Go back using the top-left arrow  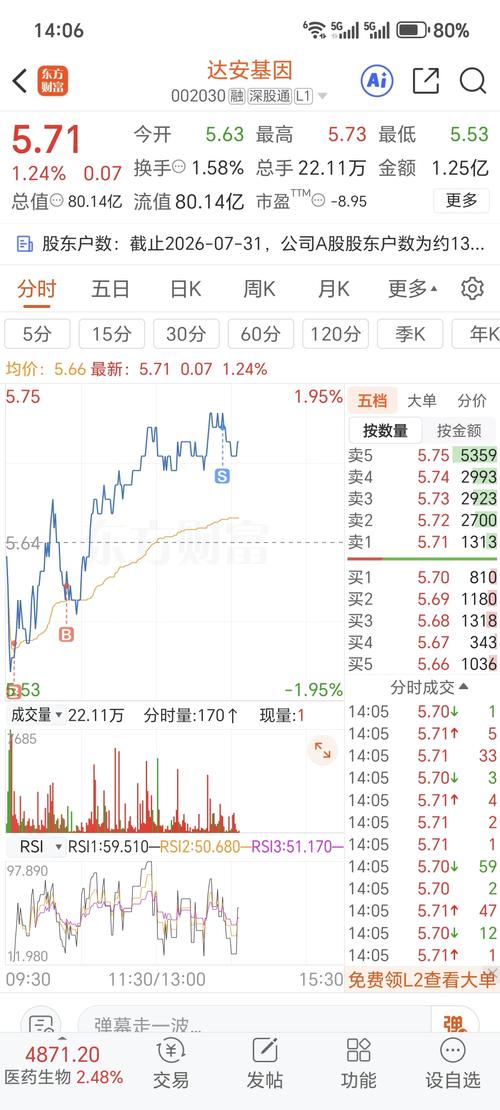pyautogui.click(x=21, y=81)
